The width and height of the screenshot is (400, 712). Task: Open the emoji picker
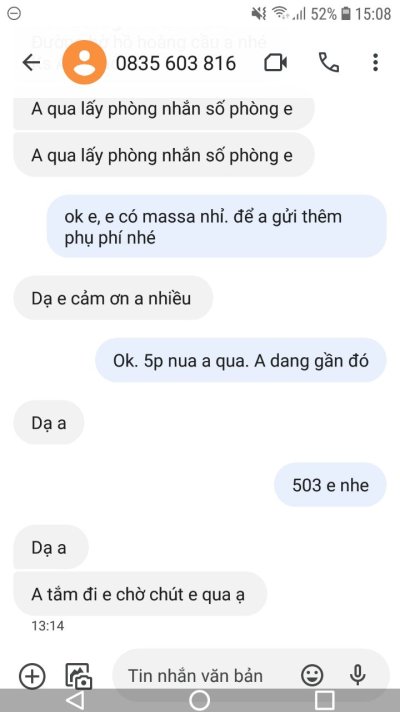312,676
